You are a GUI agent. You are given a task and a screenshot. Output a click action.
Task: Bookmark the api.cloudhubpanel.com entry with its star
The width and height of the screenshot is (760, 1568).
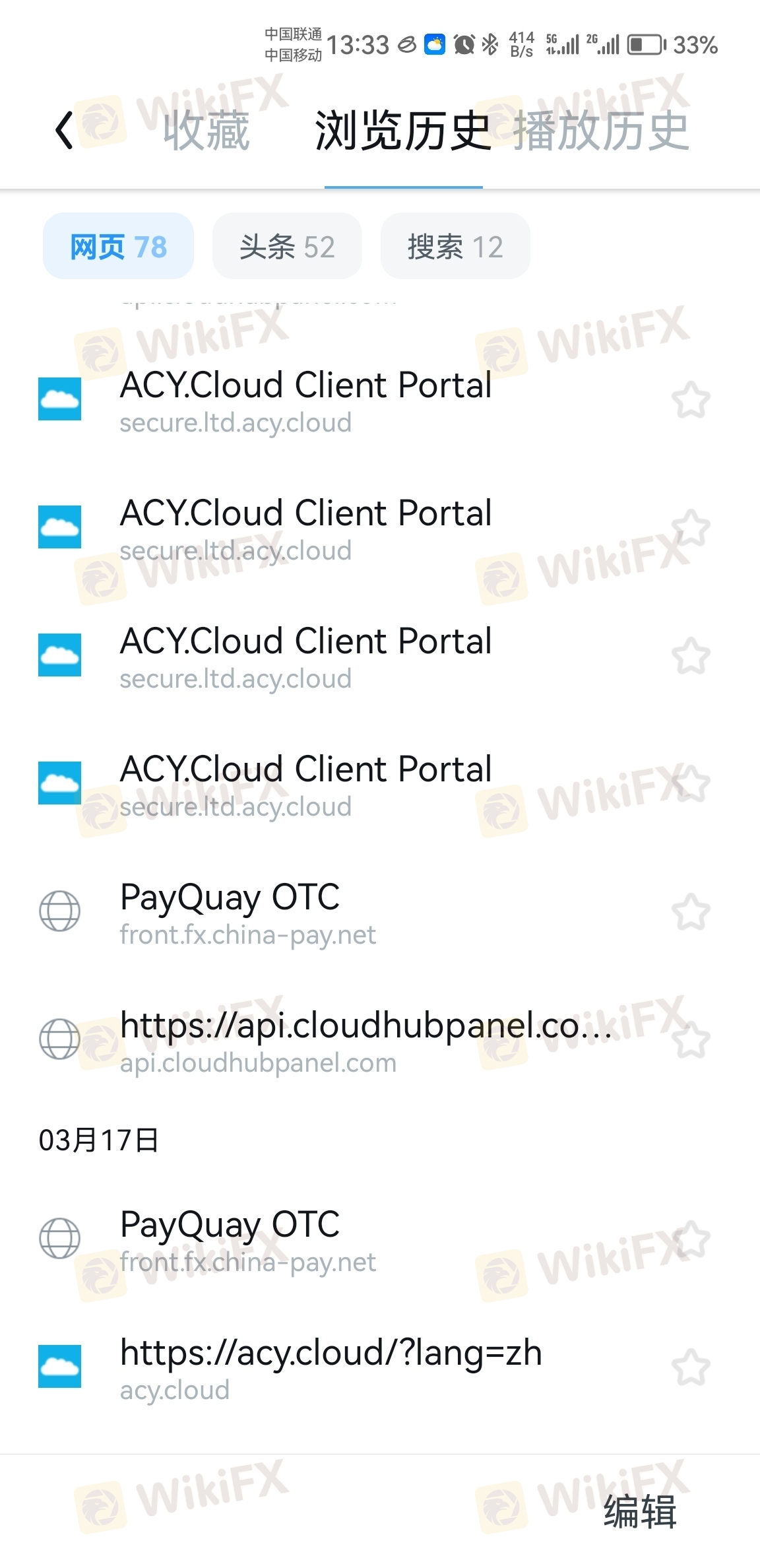point(691,1040)
